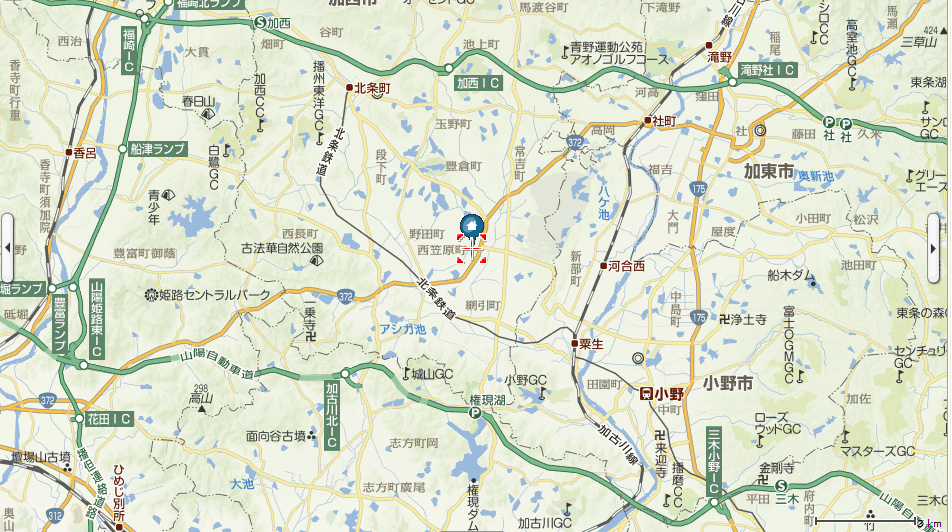Pan the map left with the arrow
The image size is (952, 532).
(x=7, y=247)
